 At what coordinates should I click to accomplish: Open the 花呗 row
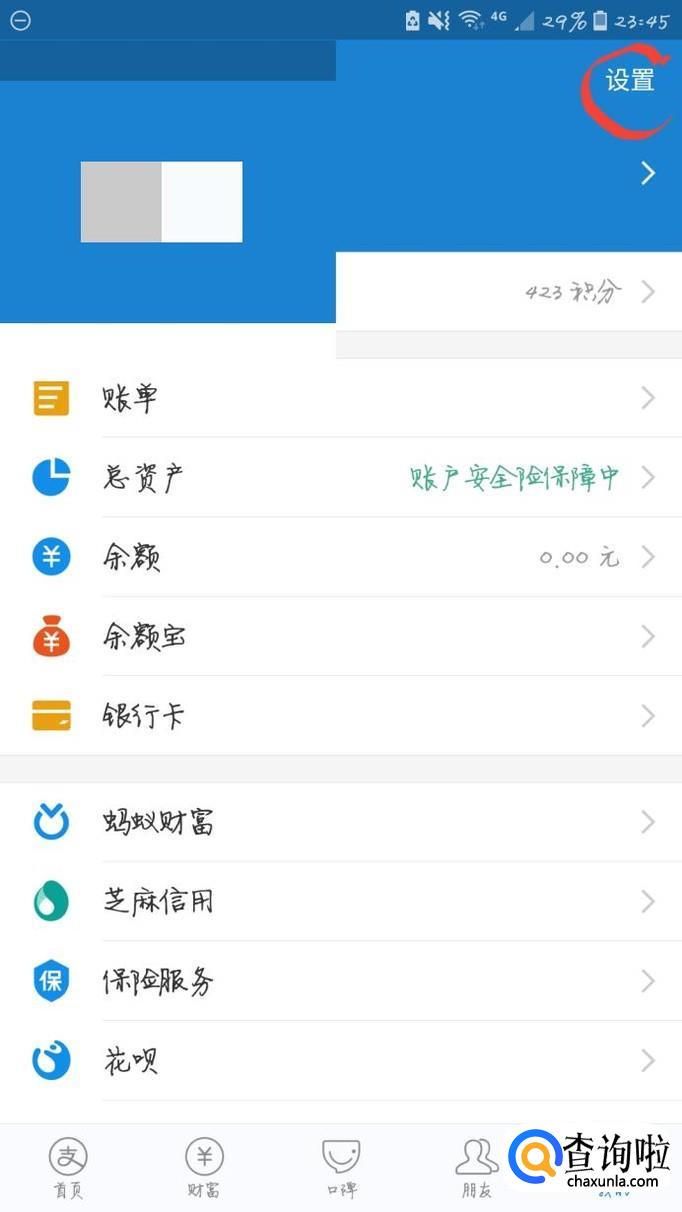pyautogui.click(x=340, y=1061)
